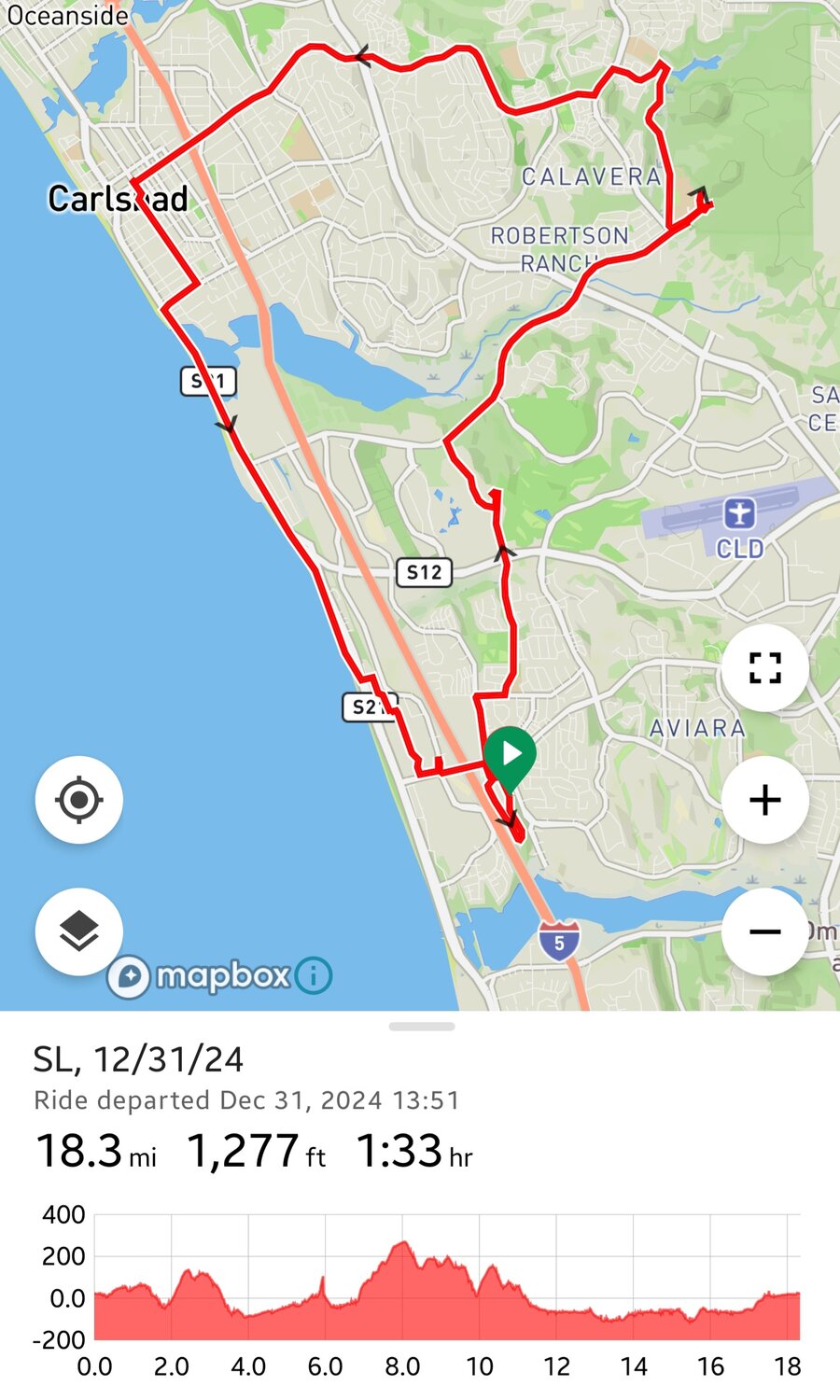
Task: Zoom out of the map
Action: pyautogui.click(x=764, y=931)
